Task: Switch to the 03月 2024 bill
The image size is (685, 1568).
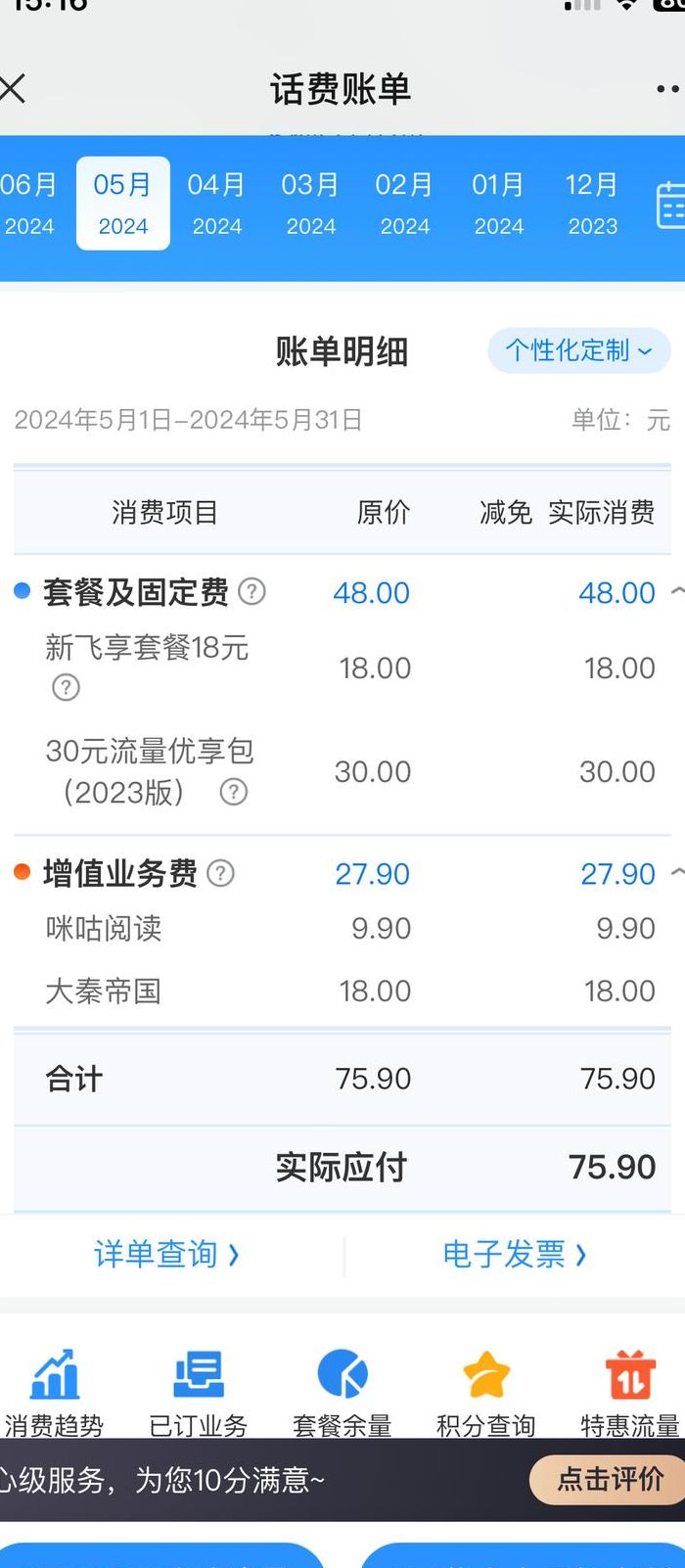Action: coord(310,204)
